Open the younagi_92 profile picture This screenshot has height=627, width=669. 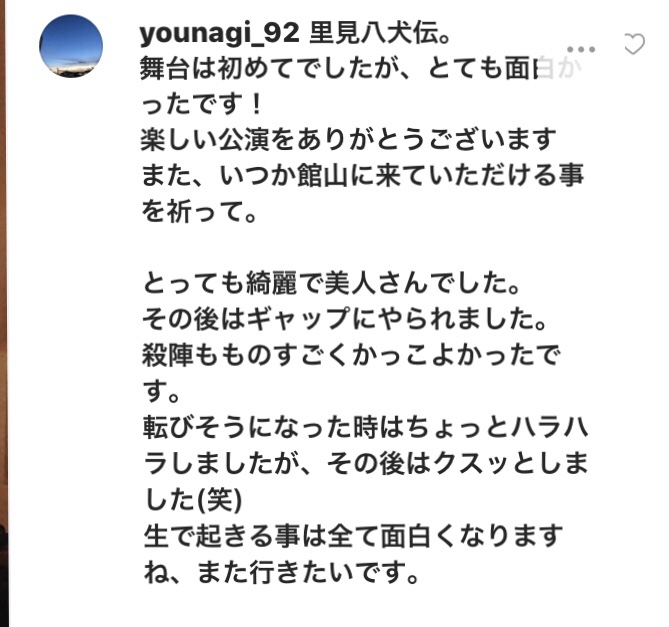71,46
